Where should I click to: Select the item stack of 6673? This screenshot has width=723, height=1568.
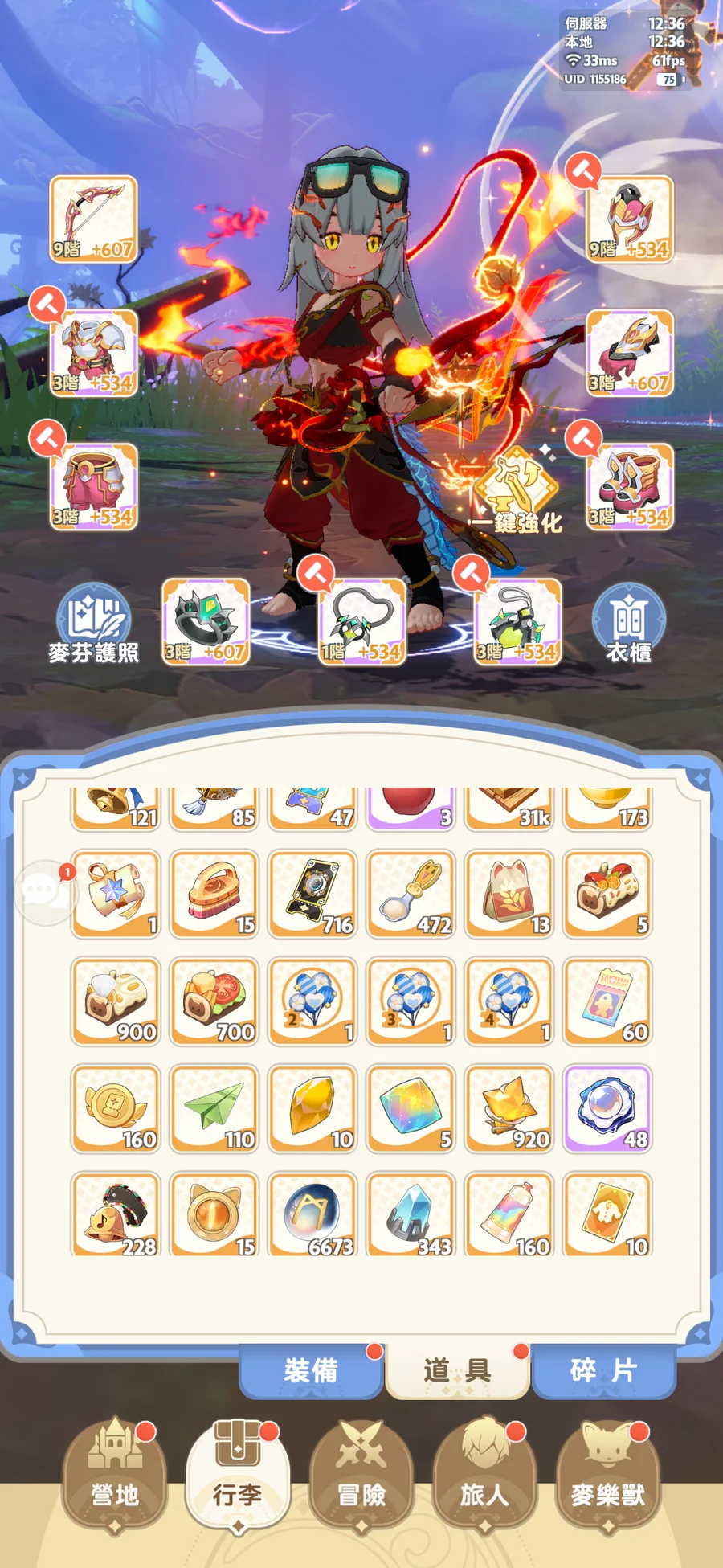pyautogui.click(x=312, y=1214)
